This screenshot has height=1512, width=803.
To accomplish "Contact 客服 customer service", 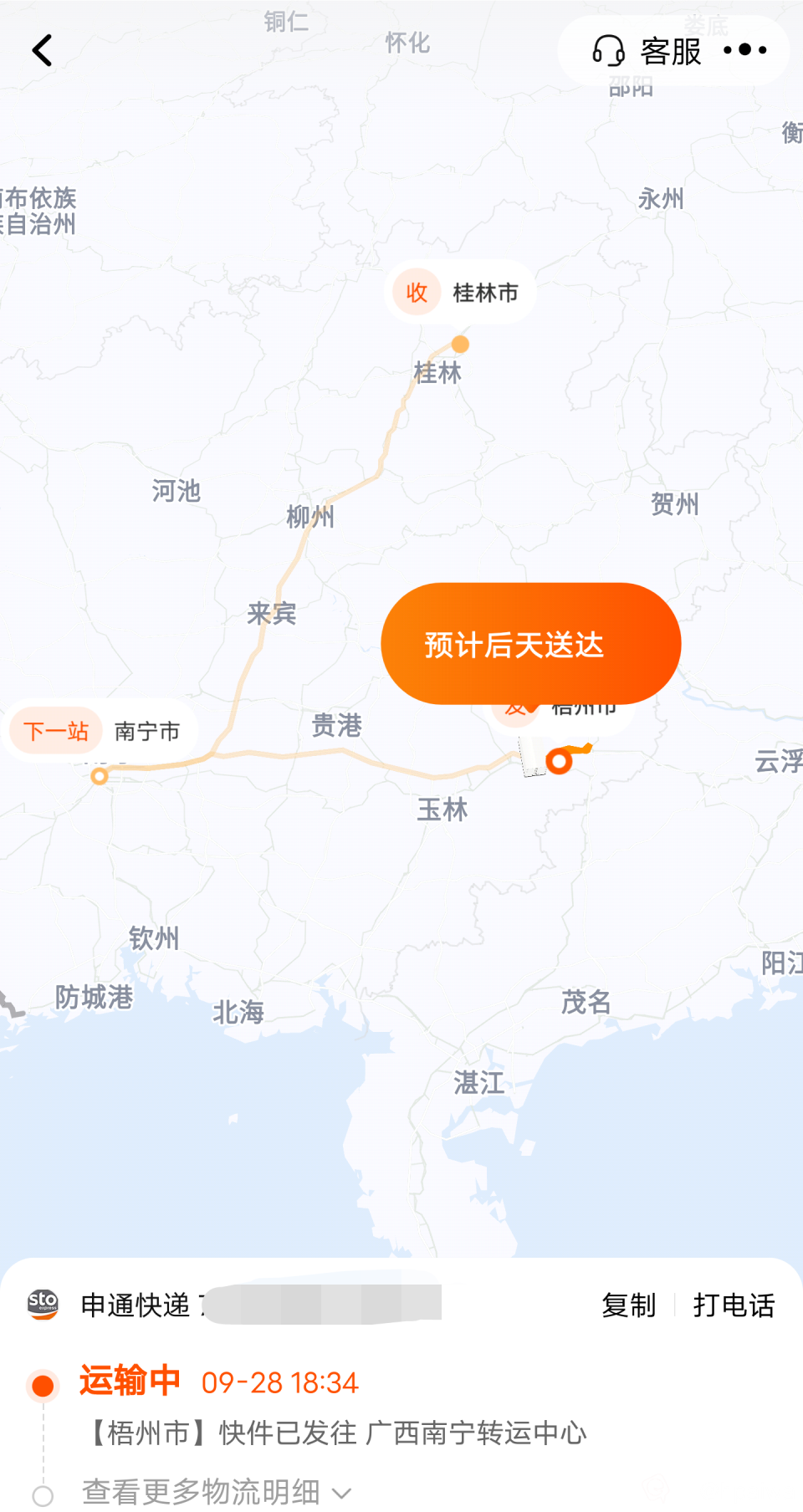I will click(647, 51).
